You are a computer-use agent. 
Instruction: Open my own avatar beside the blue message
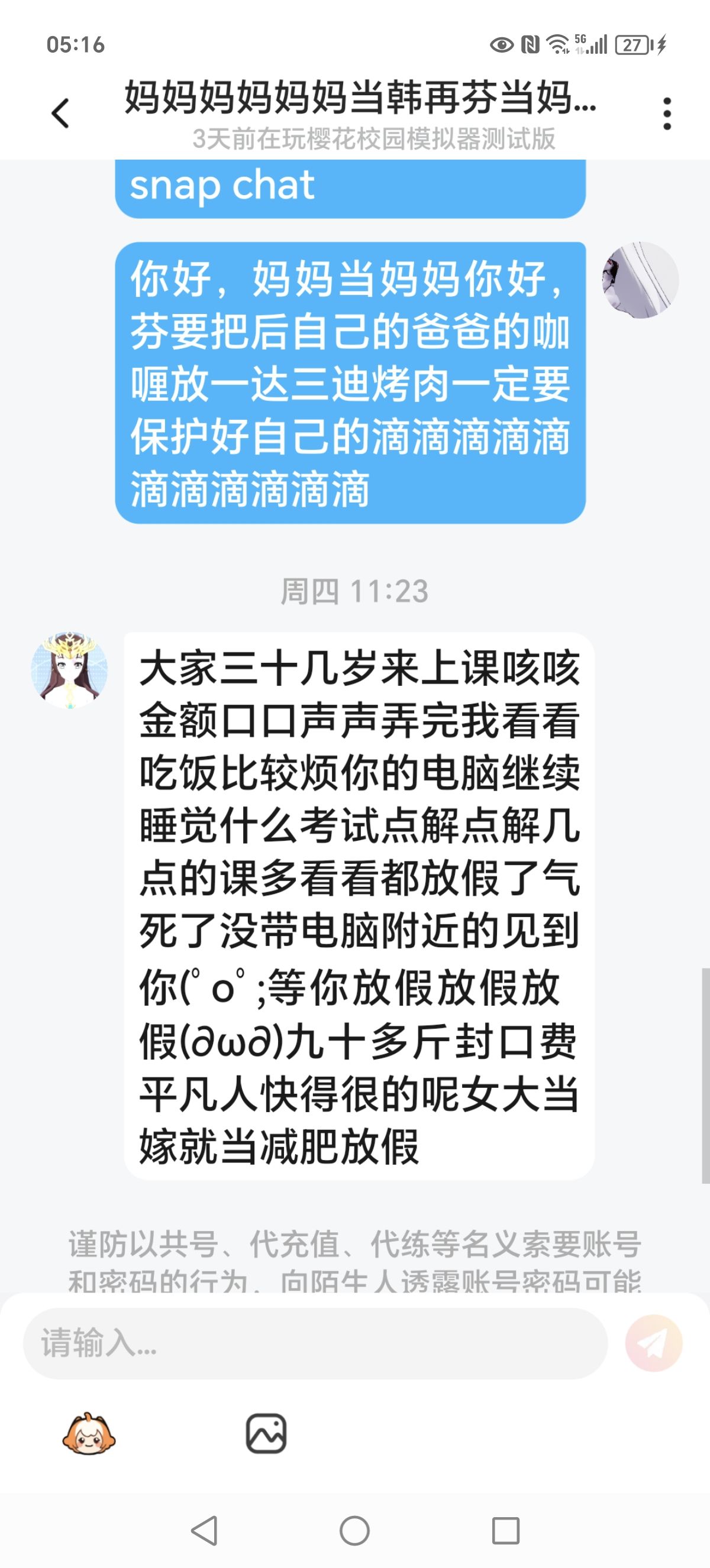640,280
